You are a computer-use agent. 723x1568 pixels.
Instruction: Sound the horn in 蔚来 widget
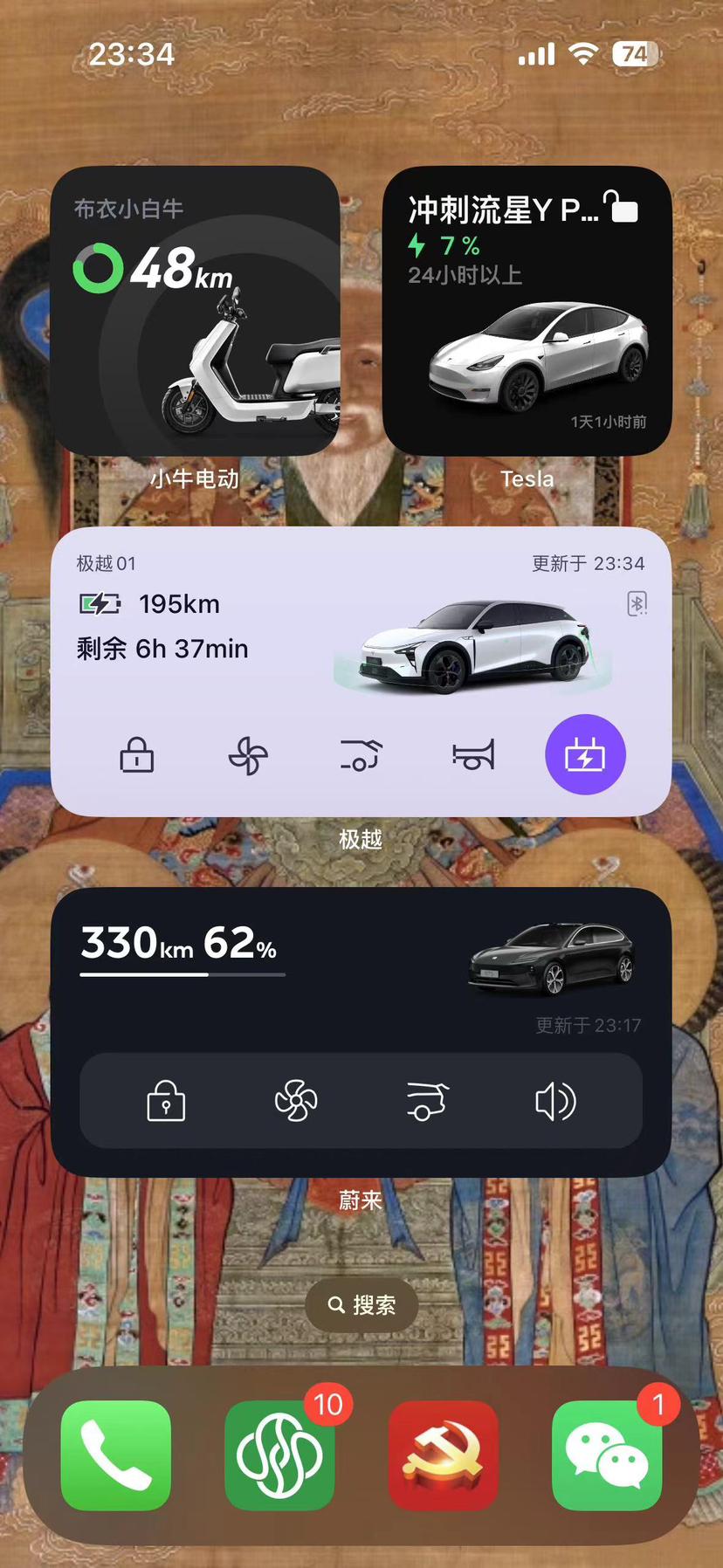tap(555, 1101)
